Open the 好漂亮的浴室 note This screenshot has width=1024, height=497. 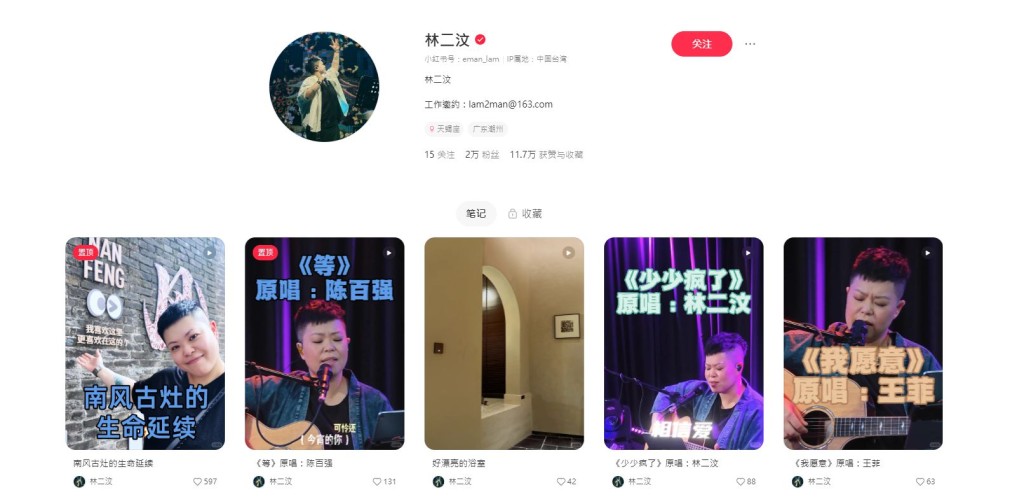pyautogui.click(x=504, y=343)
